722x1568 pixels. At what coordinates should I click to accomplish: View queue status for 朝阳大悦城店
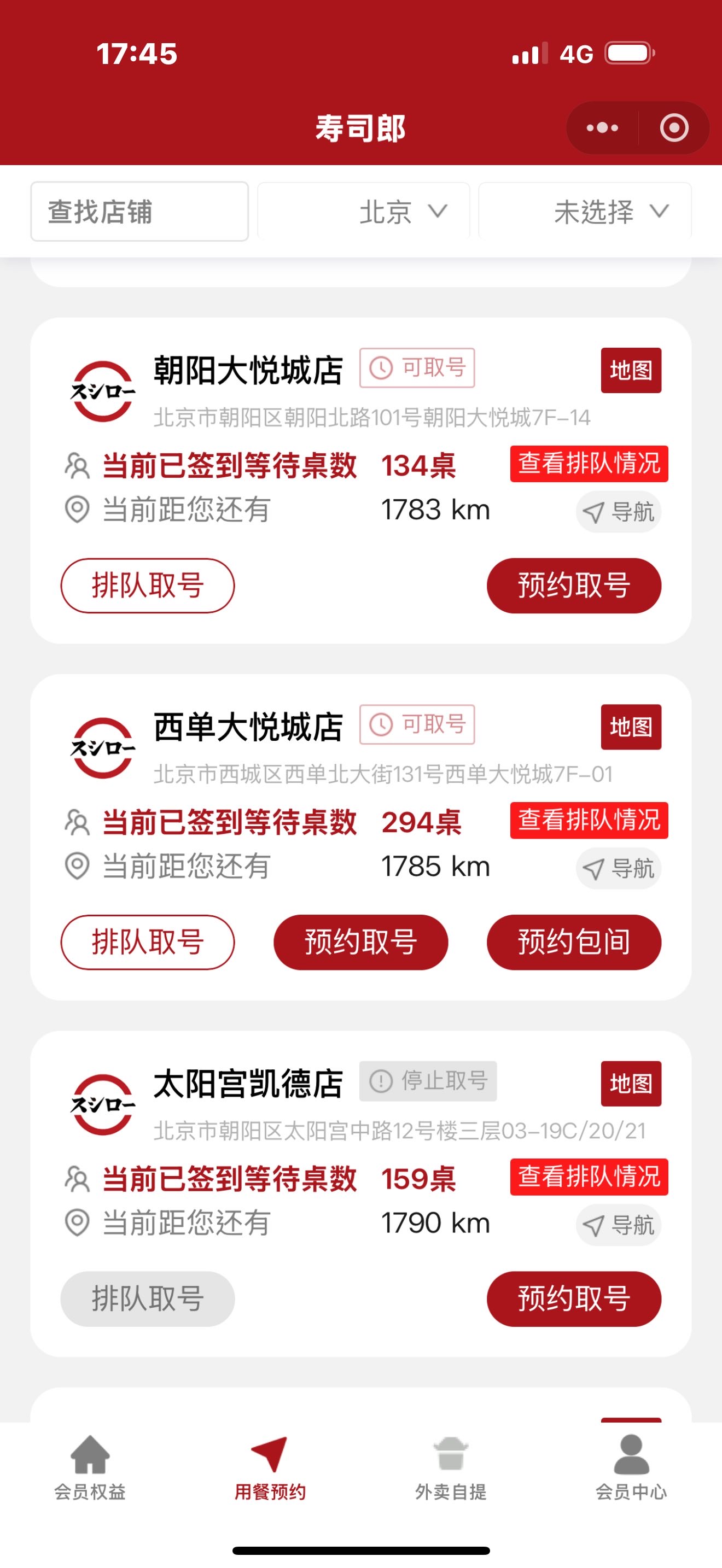pos(589,464)
